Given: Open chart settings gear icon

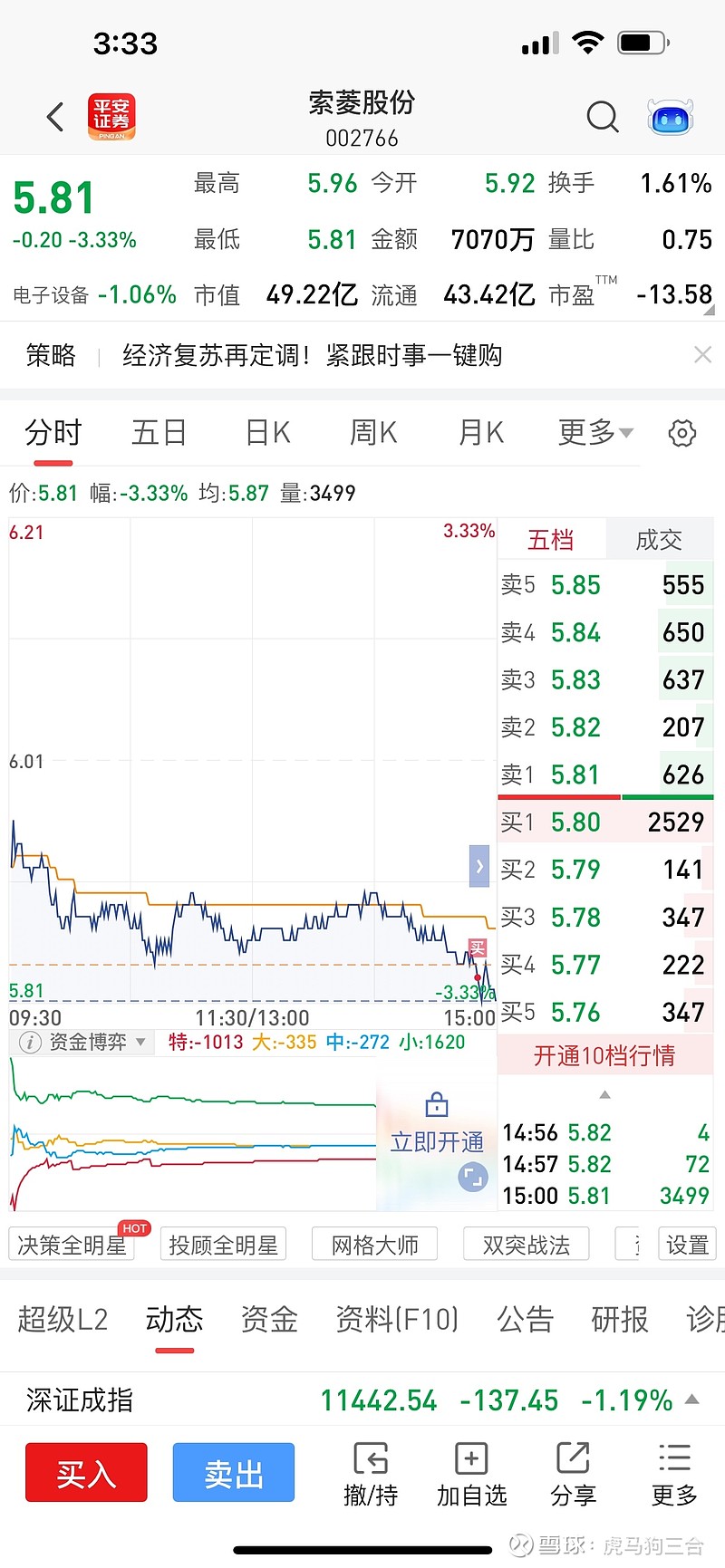Looking at the screenshot, I should tap(682, 433).
